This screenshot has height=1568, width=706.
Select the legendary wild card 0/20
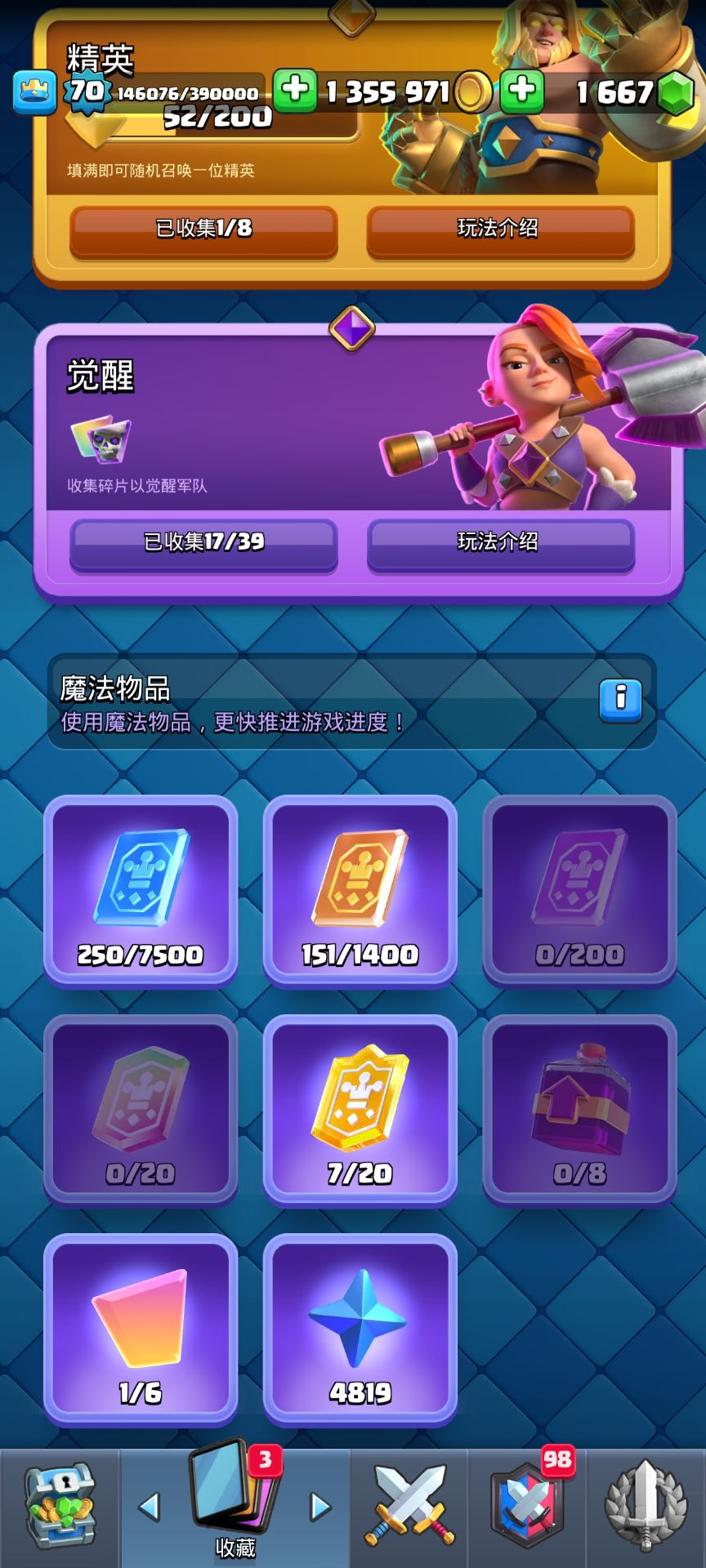(x=141, y=1109)
